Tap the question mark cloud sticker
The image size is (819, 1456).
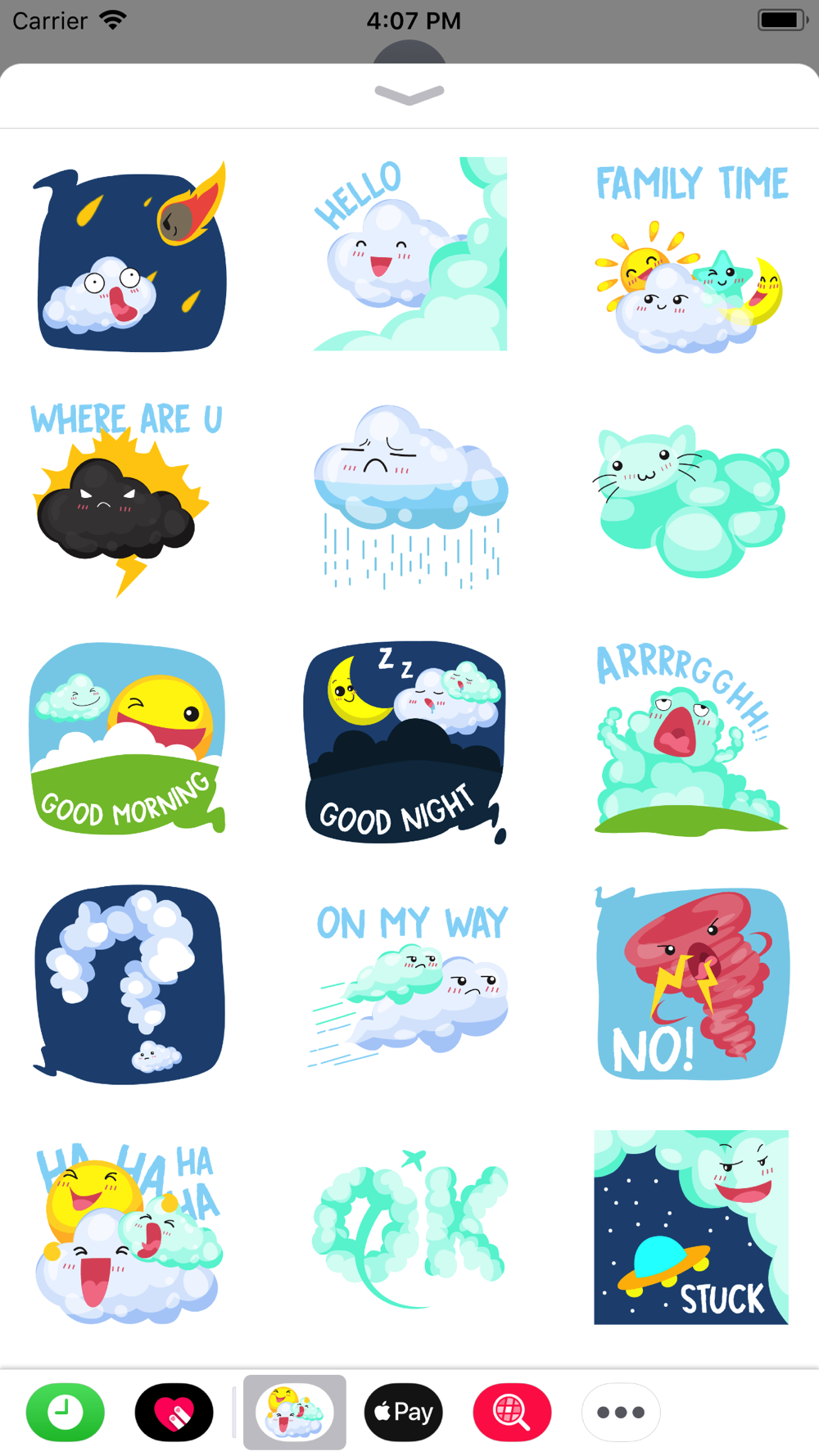click(x=129, y=984)
